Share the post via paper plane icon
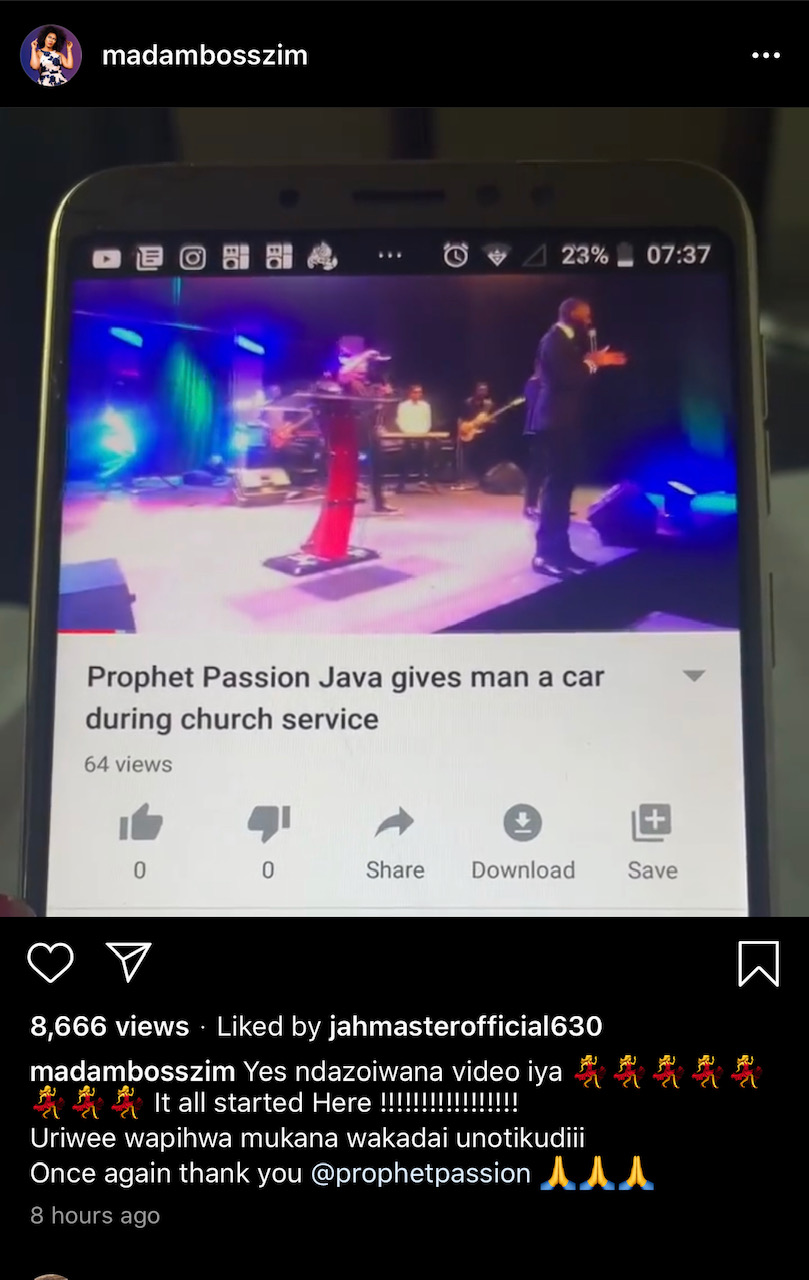 tap(128, 962)
